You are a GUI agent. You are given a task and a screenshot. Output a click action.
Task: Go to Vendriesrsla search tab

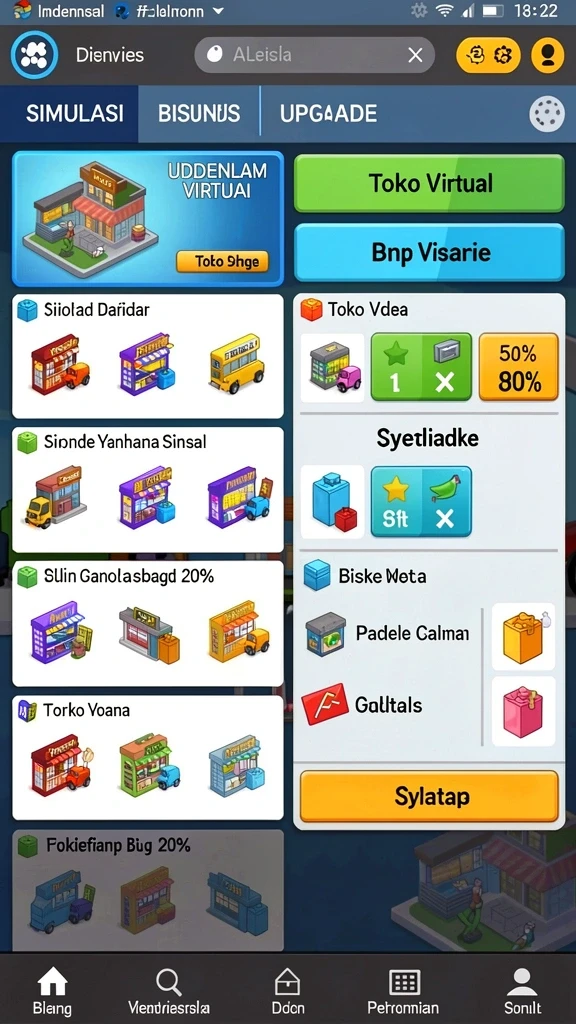(169, 991)
